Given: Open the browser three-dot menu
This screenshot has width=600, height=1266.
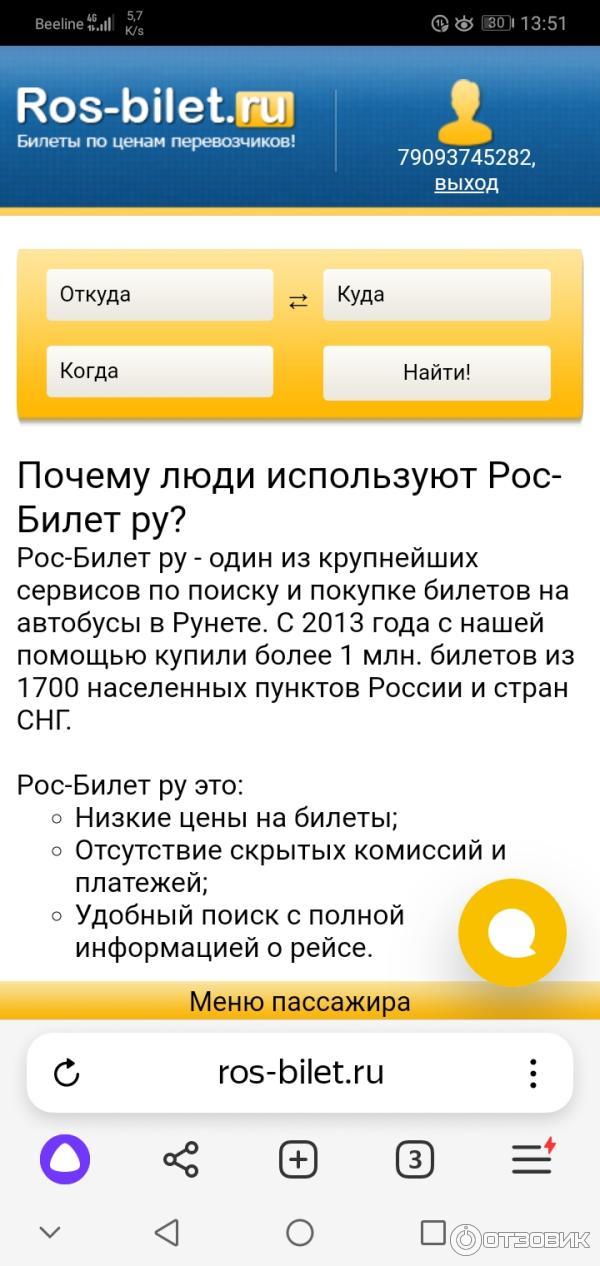Looking at the screenshot, I should point(533,1073).
